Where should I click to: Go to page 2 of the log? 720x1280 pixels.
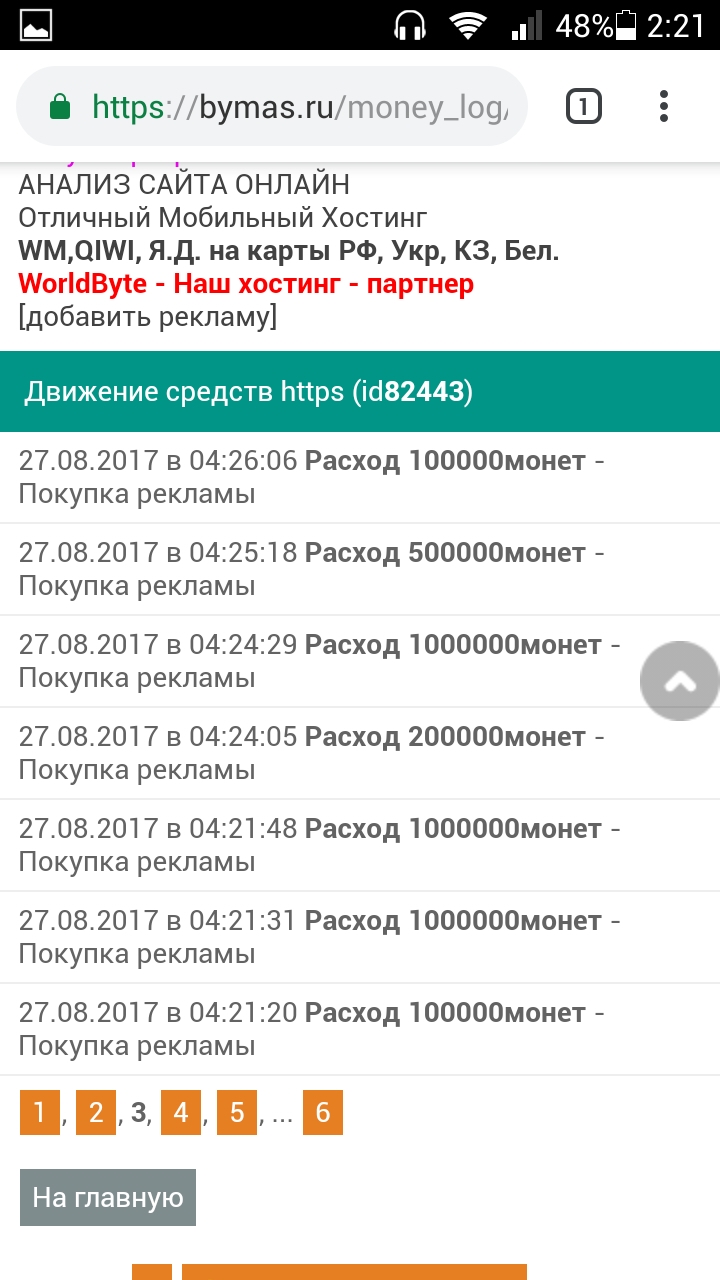pyautogui.click(x=96, y=1113)
